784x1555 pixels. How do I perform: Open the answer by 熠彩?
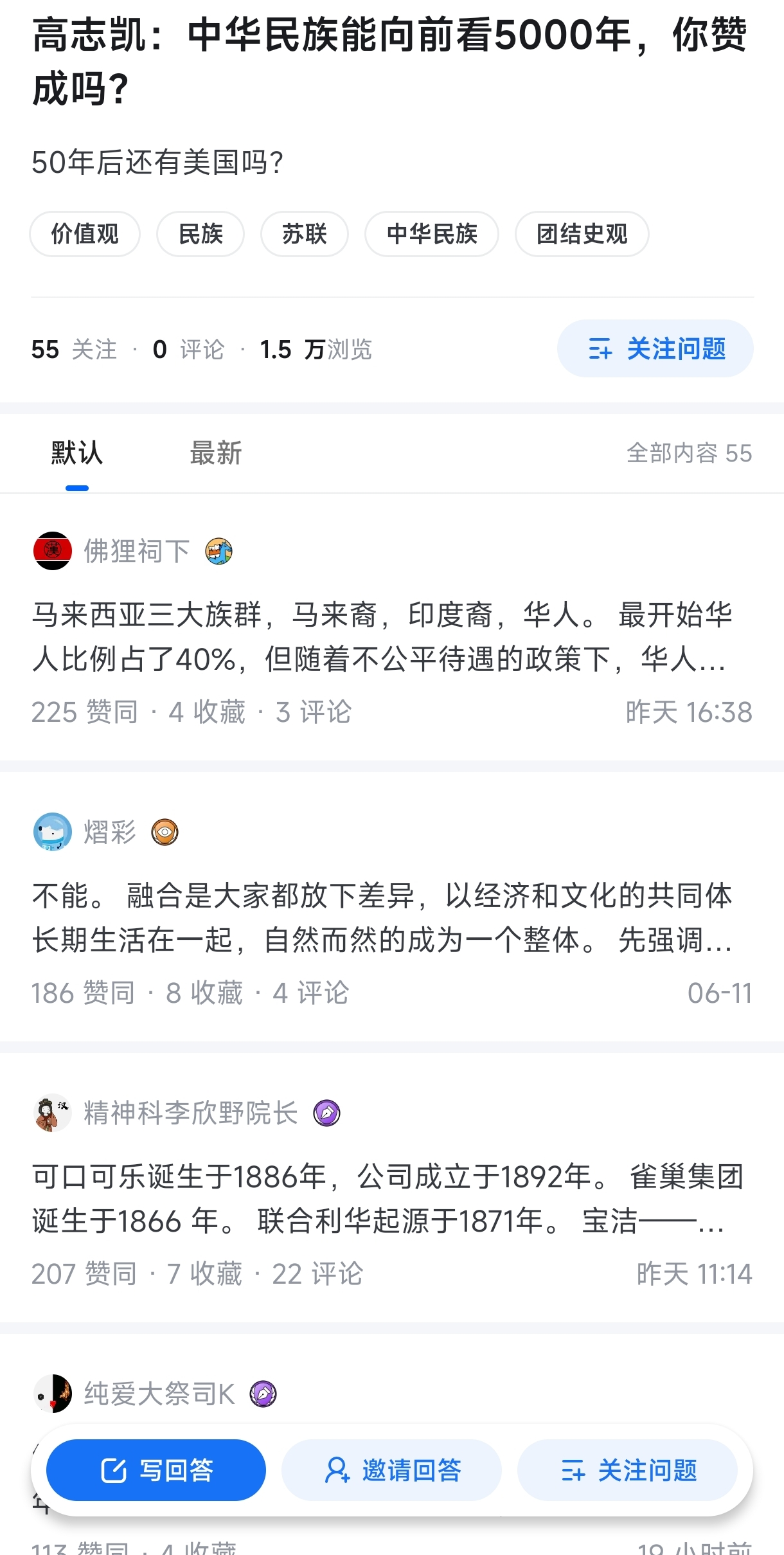pyautogui.click(x=392, y=918)
